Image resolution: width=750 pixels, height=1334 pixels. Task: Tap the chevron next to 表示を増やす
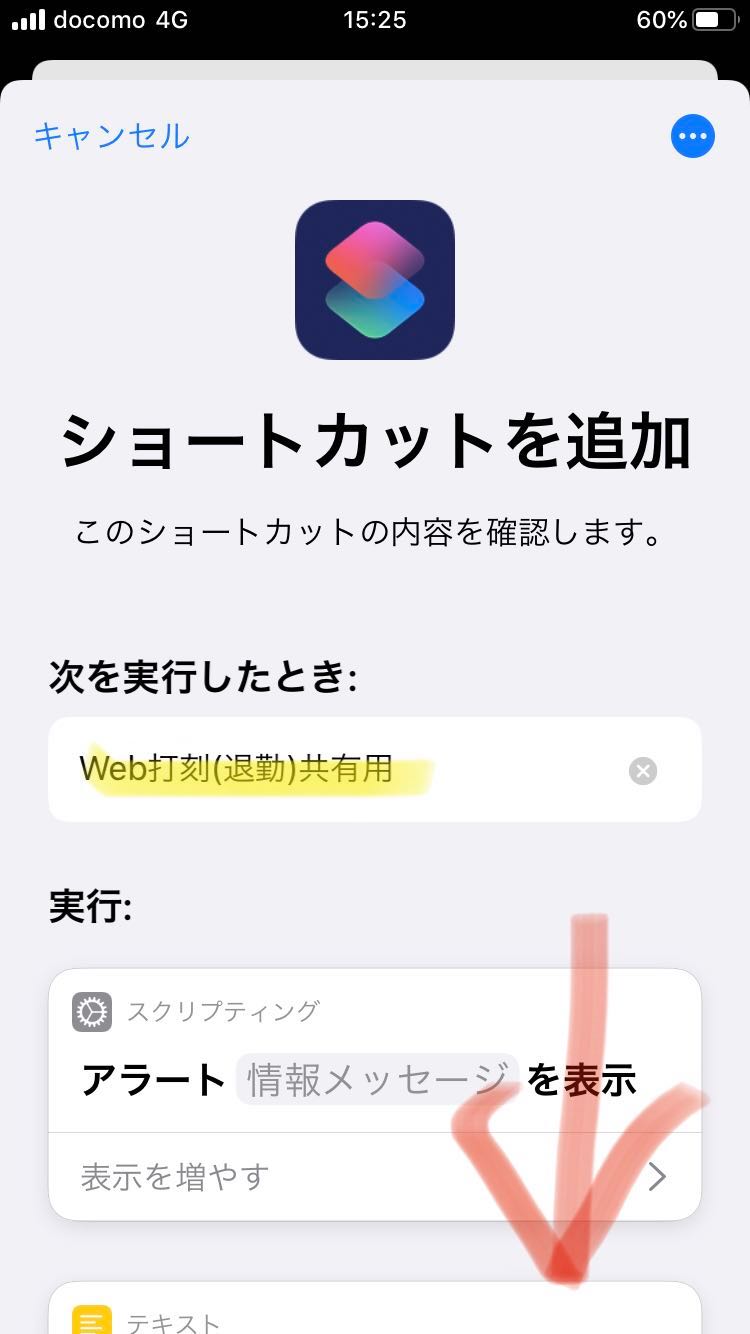[x=657, y=1176]
